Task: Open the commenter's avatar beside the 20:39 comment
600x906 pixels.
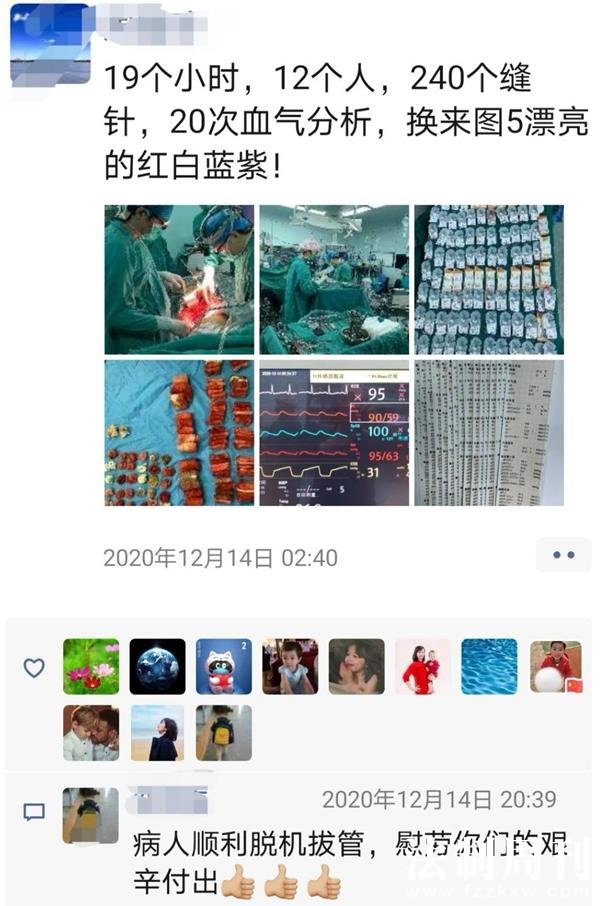Action: [91, 815]
